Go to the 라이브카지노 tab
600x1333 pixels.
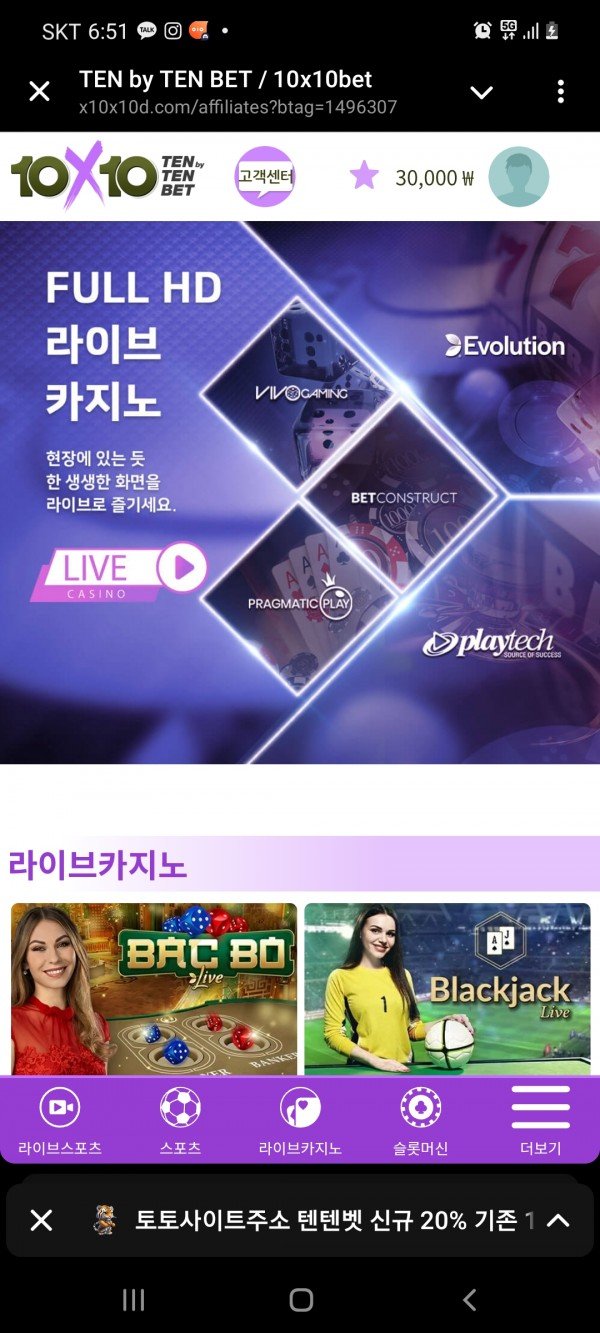coord(300,1120)
